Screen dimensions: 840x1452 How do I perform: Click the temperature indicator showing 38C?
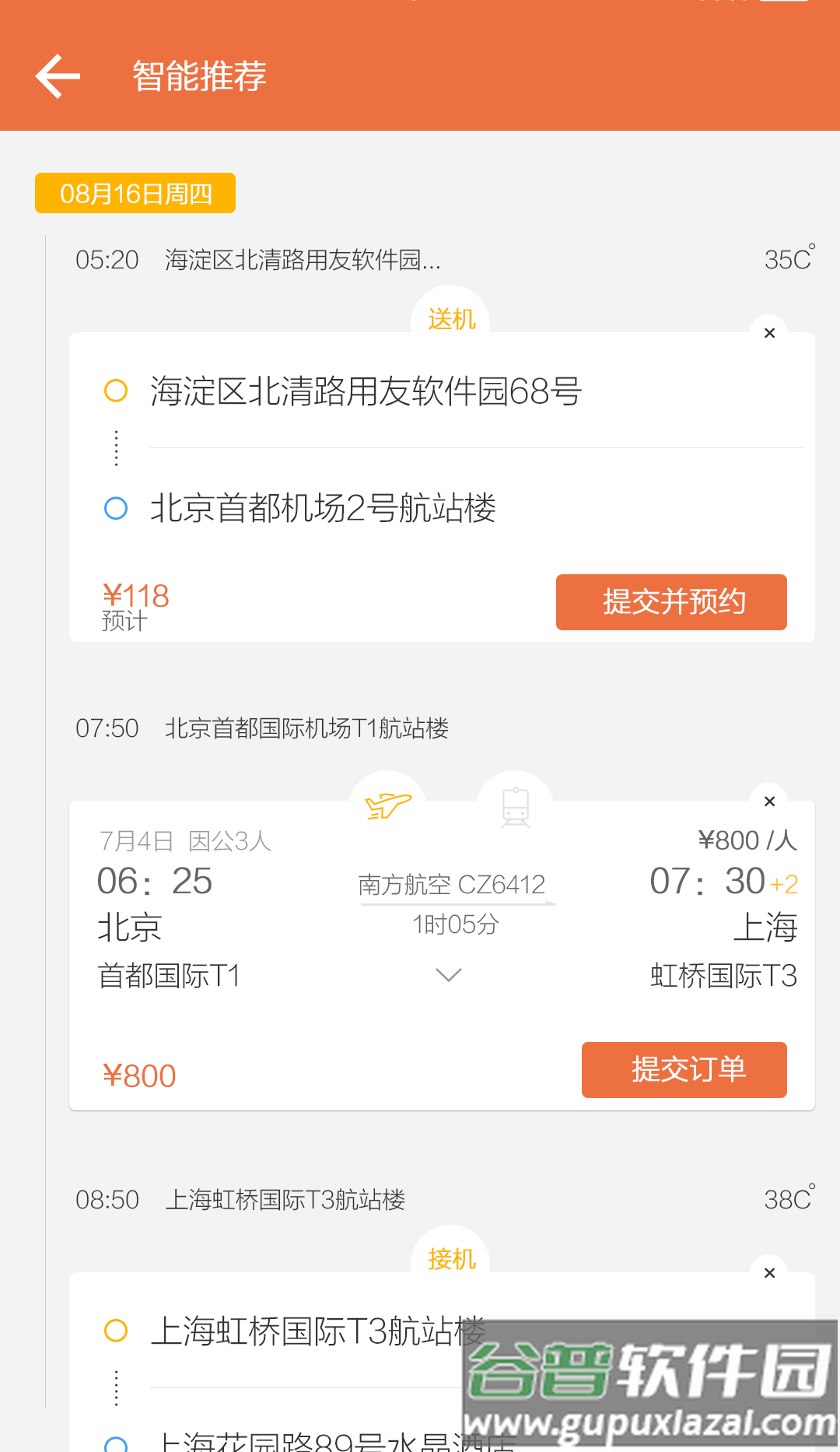787,1198
